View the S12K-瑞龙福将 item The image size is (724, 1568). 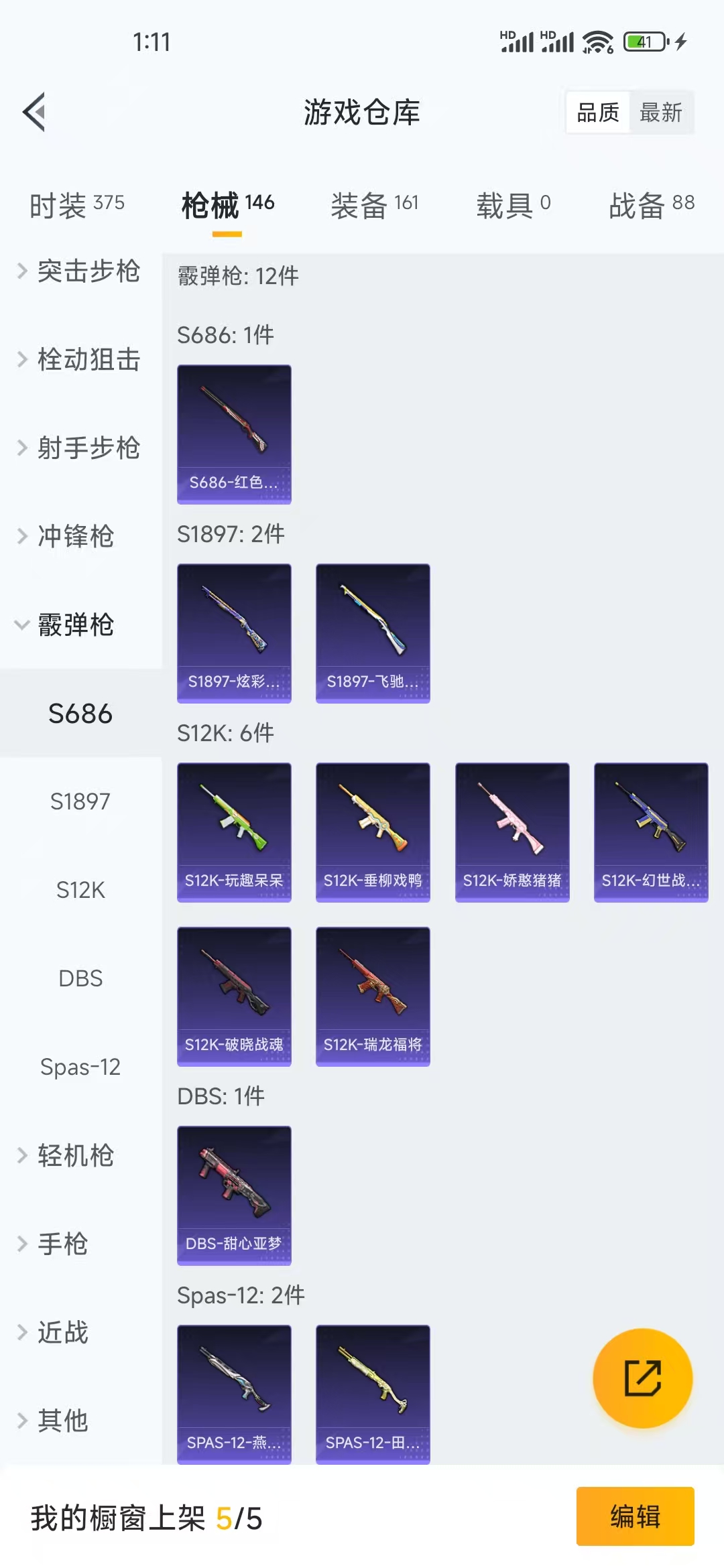point(373,996)
